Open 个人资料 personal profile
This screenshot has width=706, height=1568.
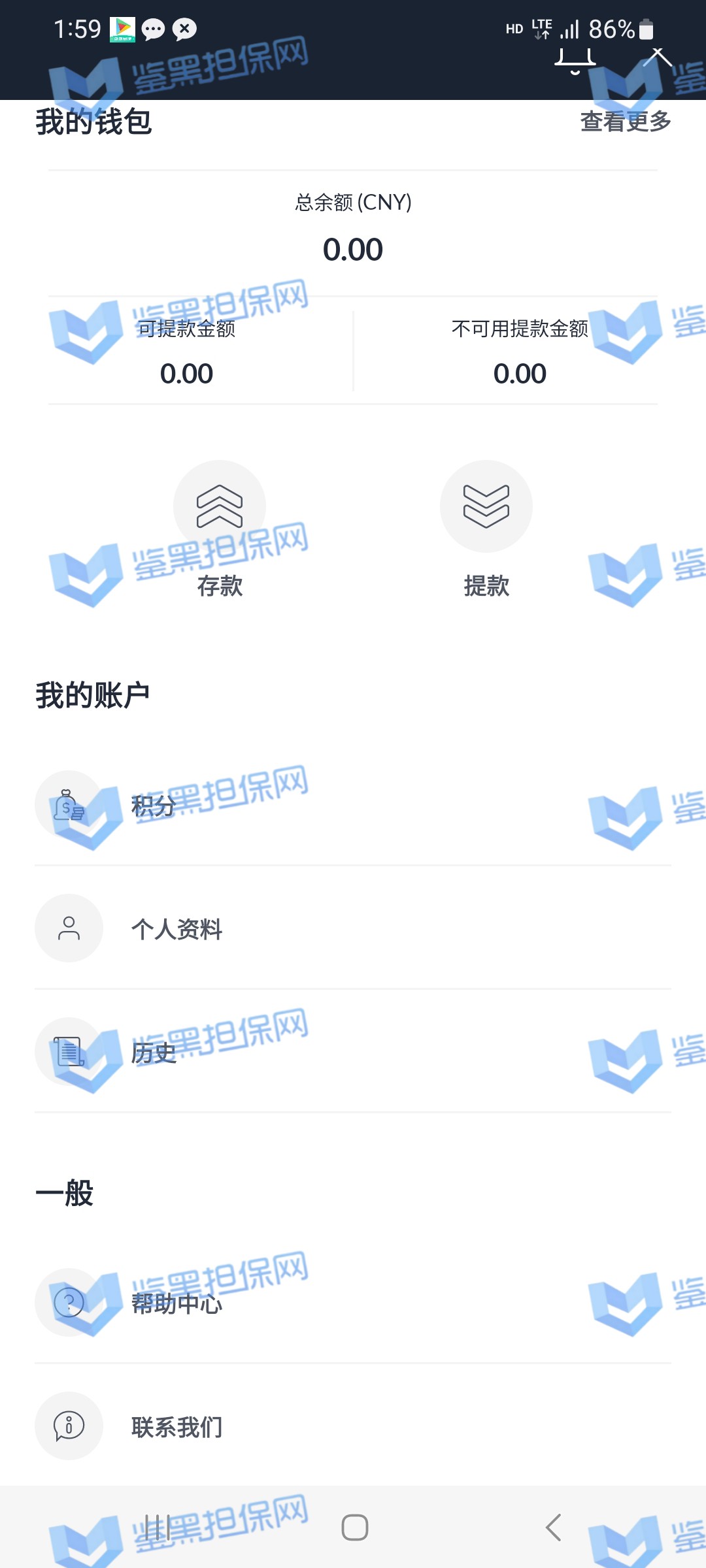[x=353, y=928]
